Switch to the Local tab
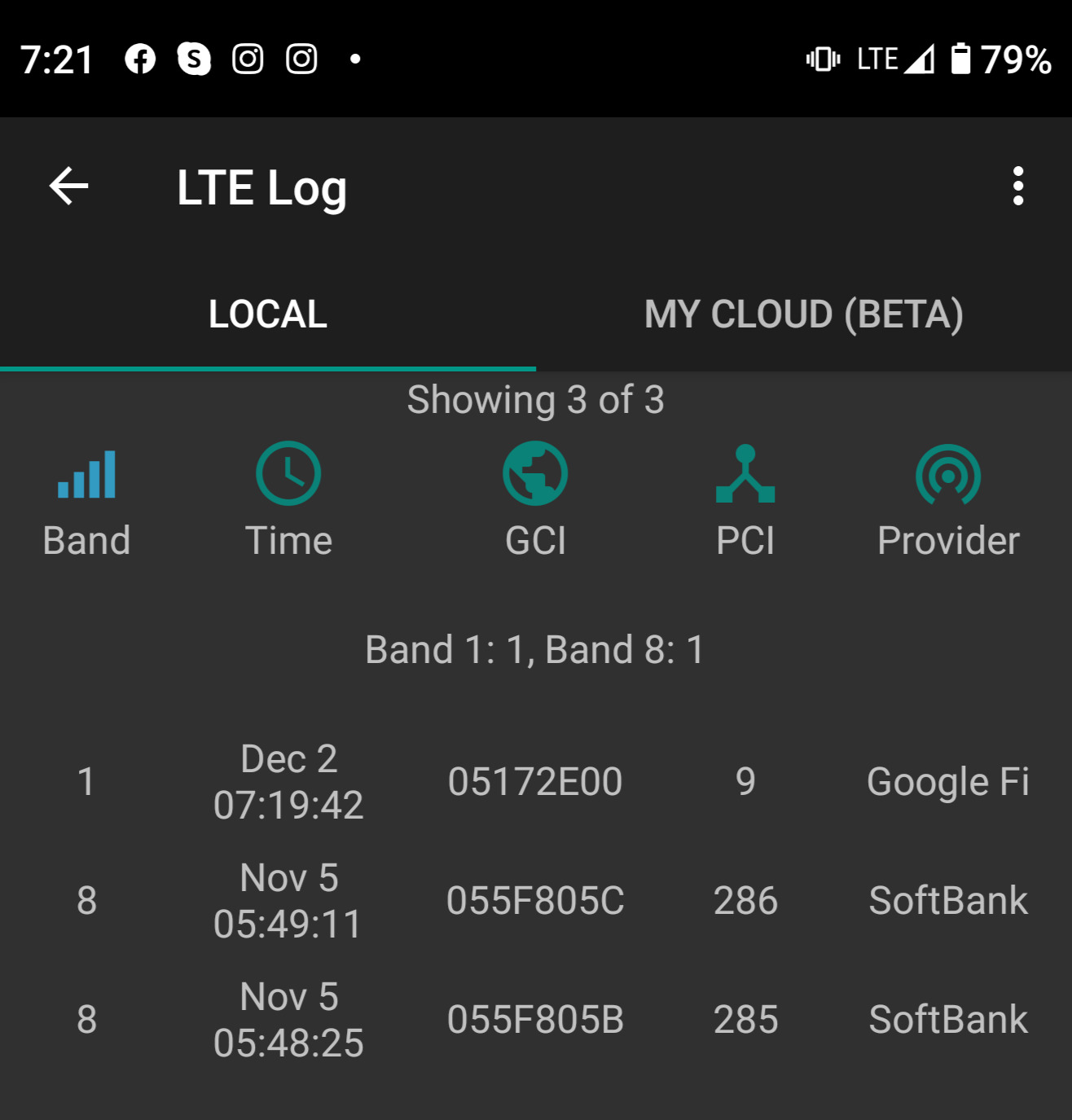 click(267, 314)
